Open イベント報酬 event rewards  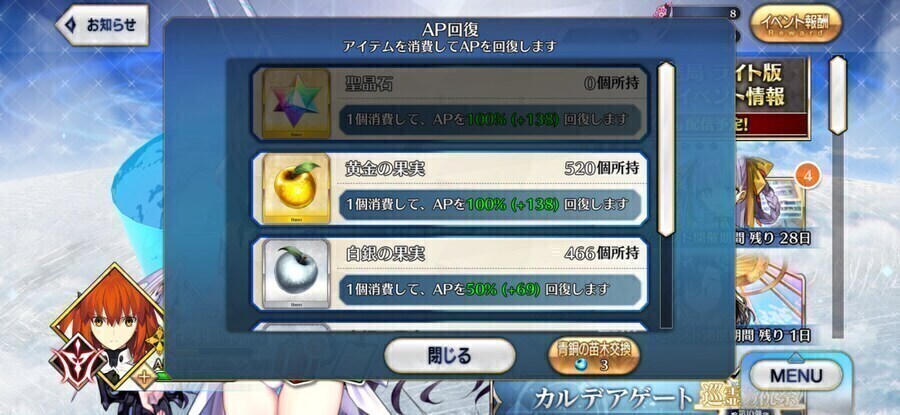click(795, 24)
